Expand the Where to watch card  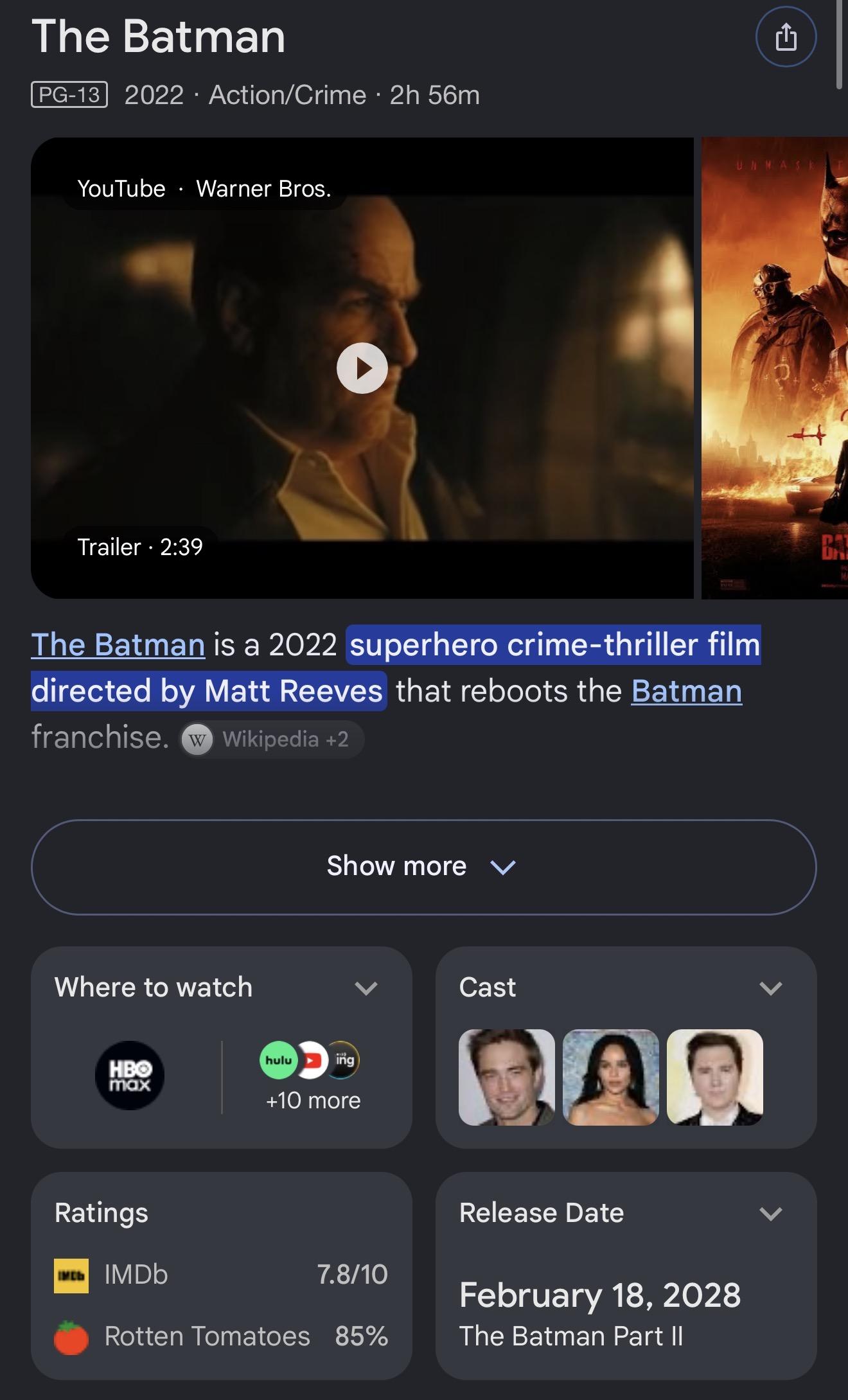click(x=222, y=1047)
